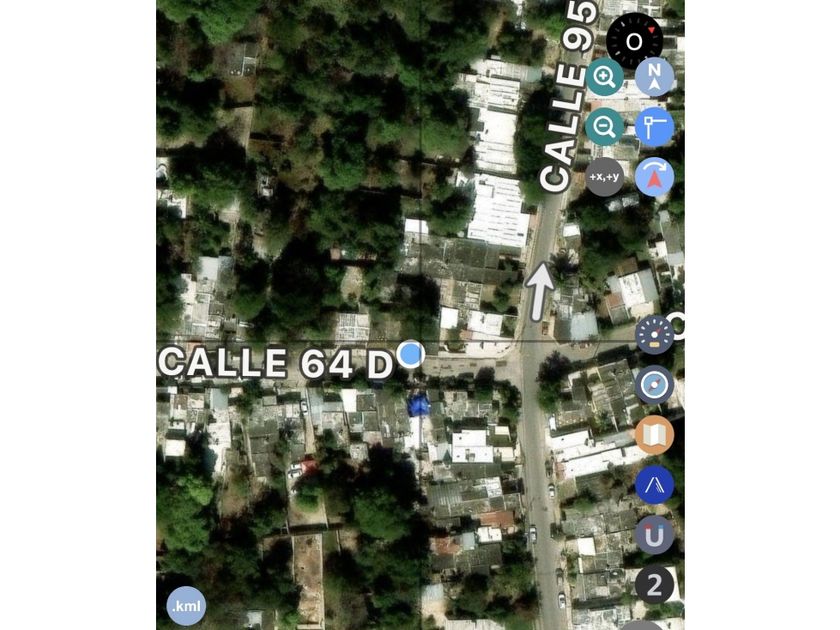Zoom out with the minus magnifier
The image size is (840, 630).
pyautogui.click(x=604, y=127)
